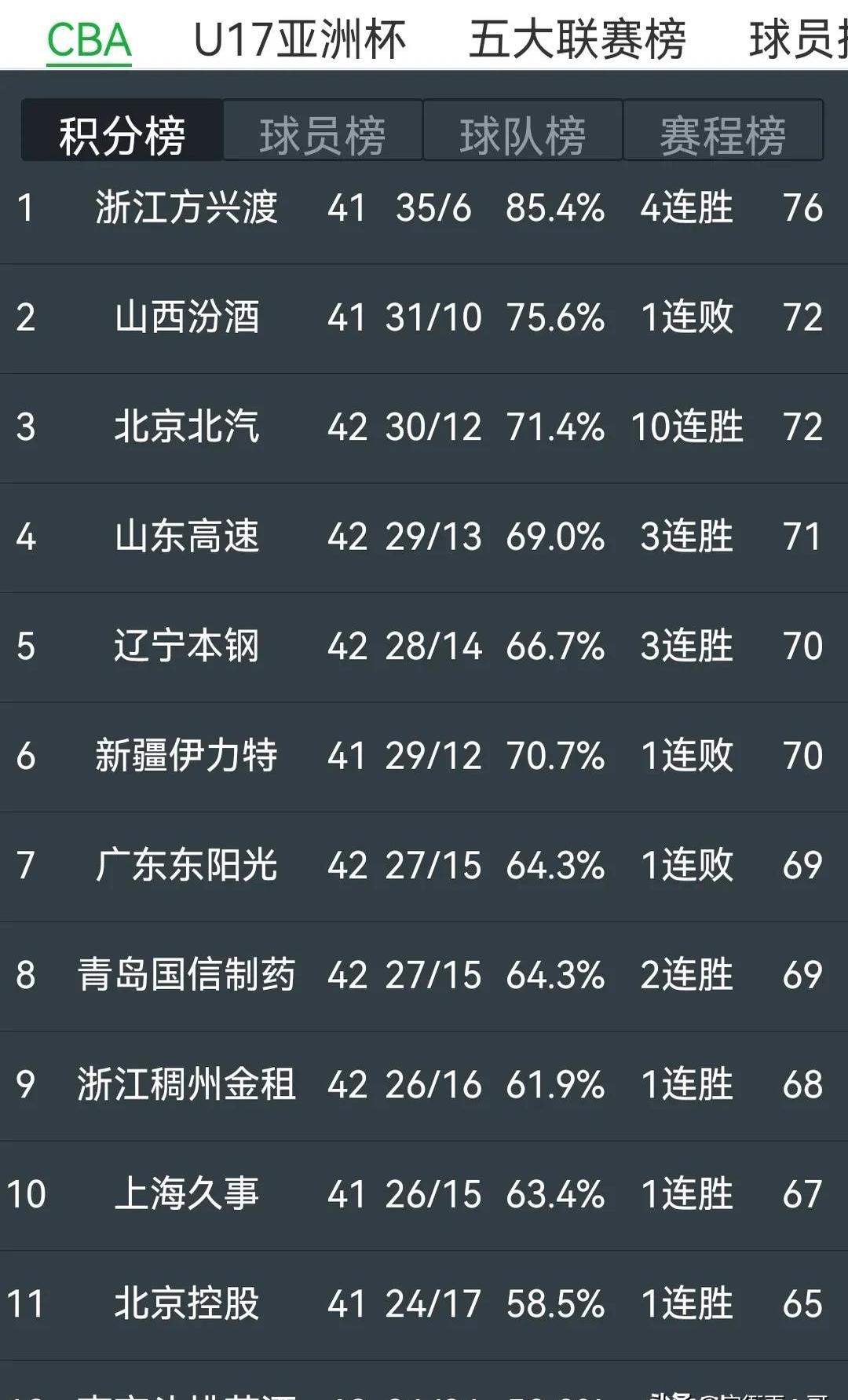Open the 浙江方兴渡 team row
Screen dimensions: 848x1400
point(187,208)
